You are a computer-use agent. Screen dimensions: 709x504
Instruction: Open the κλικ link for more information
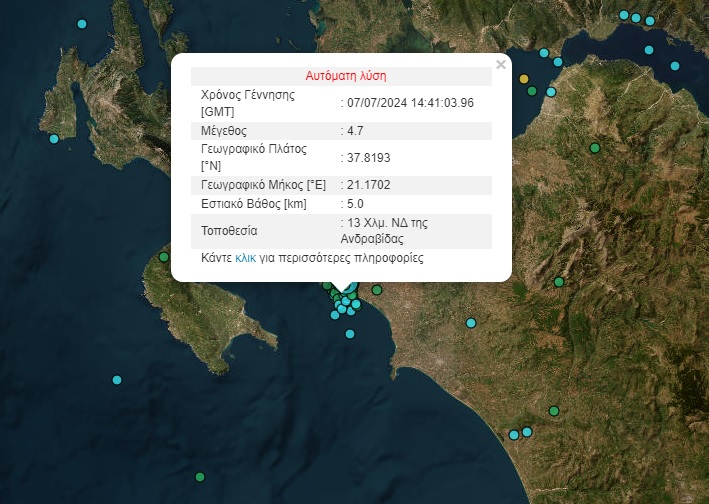click(x=245, y=258)
